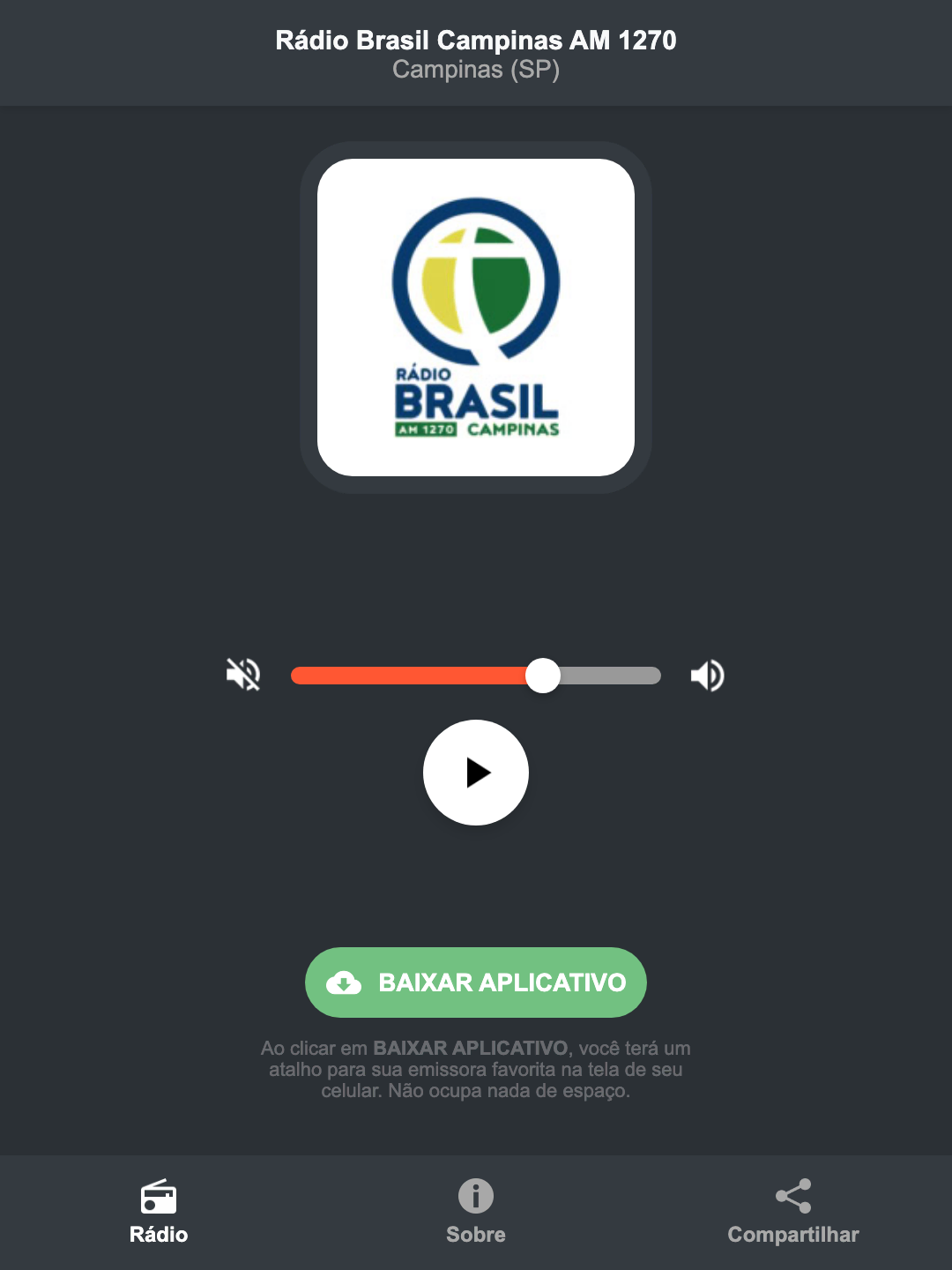Click the green download app button
The height and width of the screenshot is (1270, 952).
[x=475, y=982]
